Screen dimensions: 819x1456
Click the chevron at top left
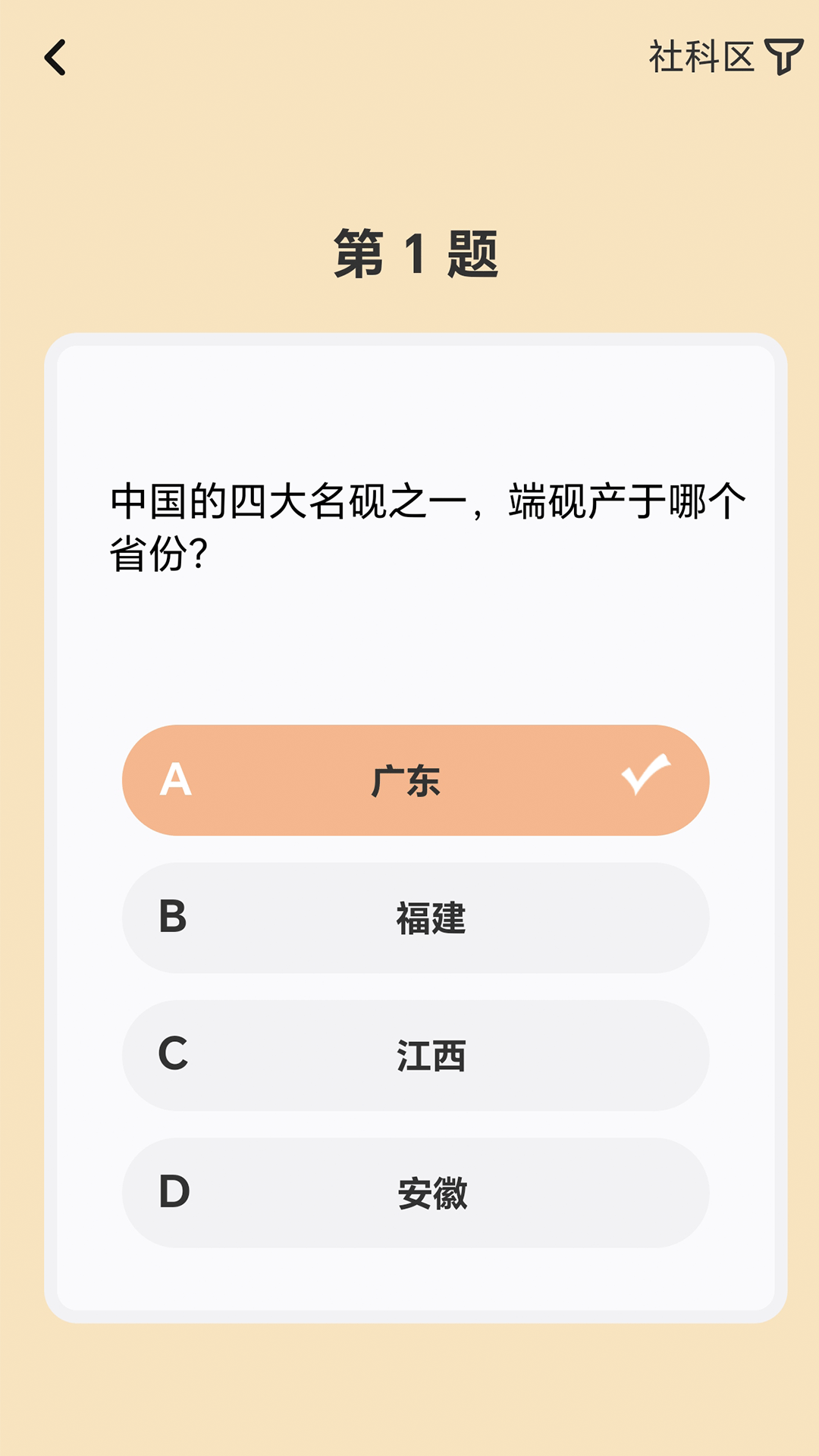point(55,55)
